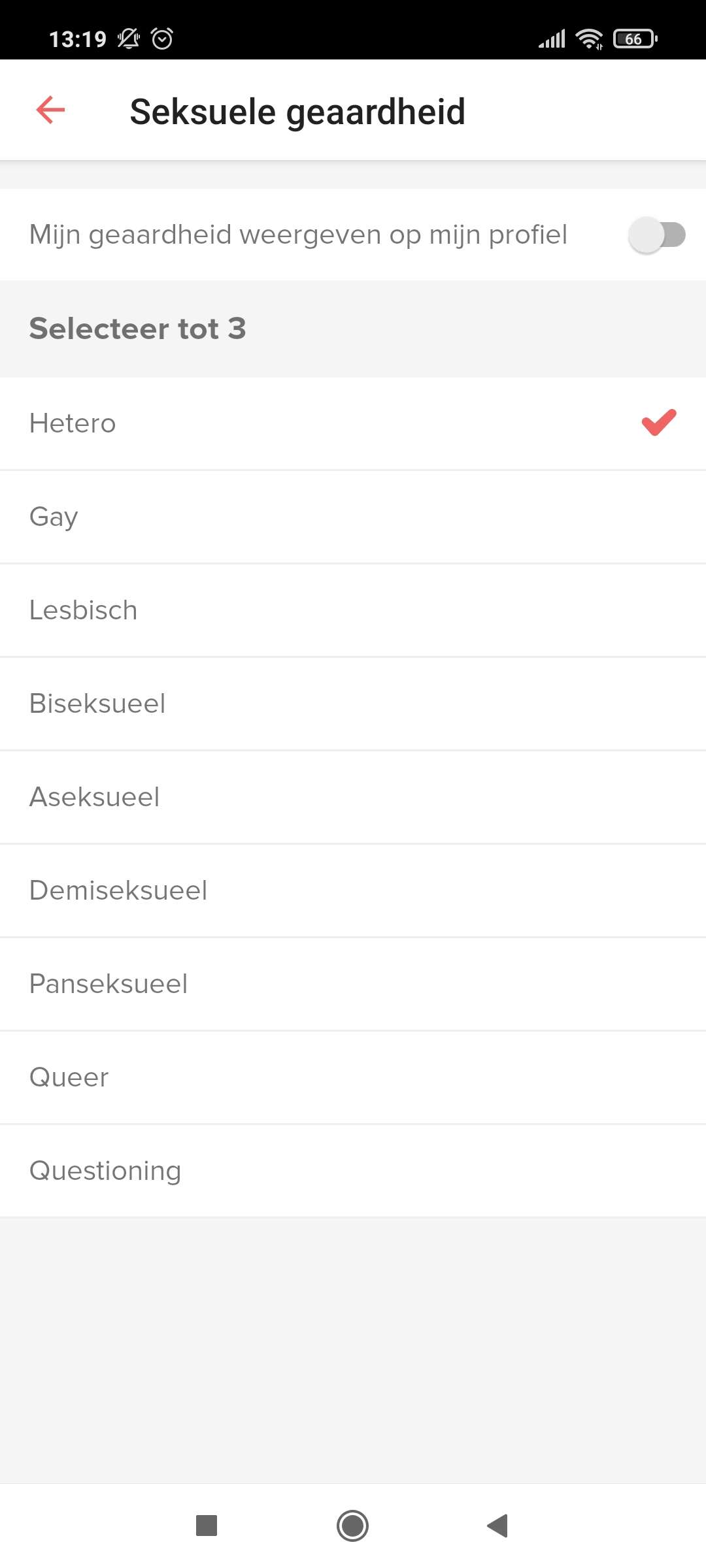Choose Lesbisch from the list
Viewport: 706px width, 1568px height.
coord(353,610)
